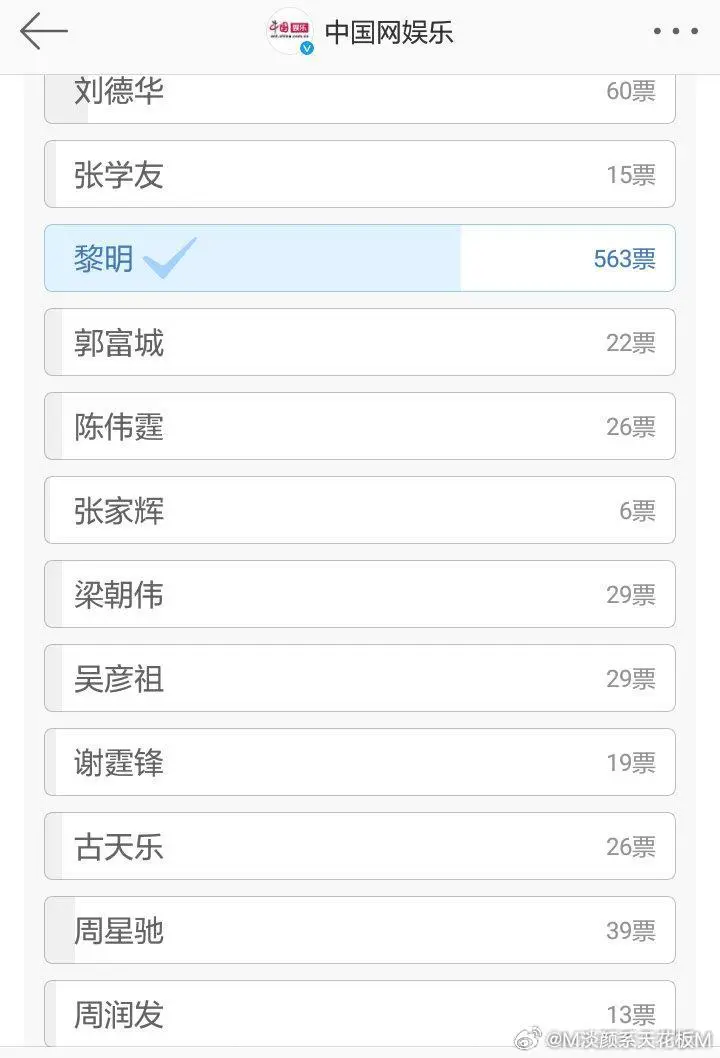Select the 古天乐 poll option
Screen dimensions: 720x1058
pyautogui.click(x=359, y=847)
